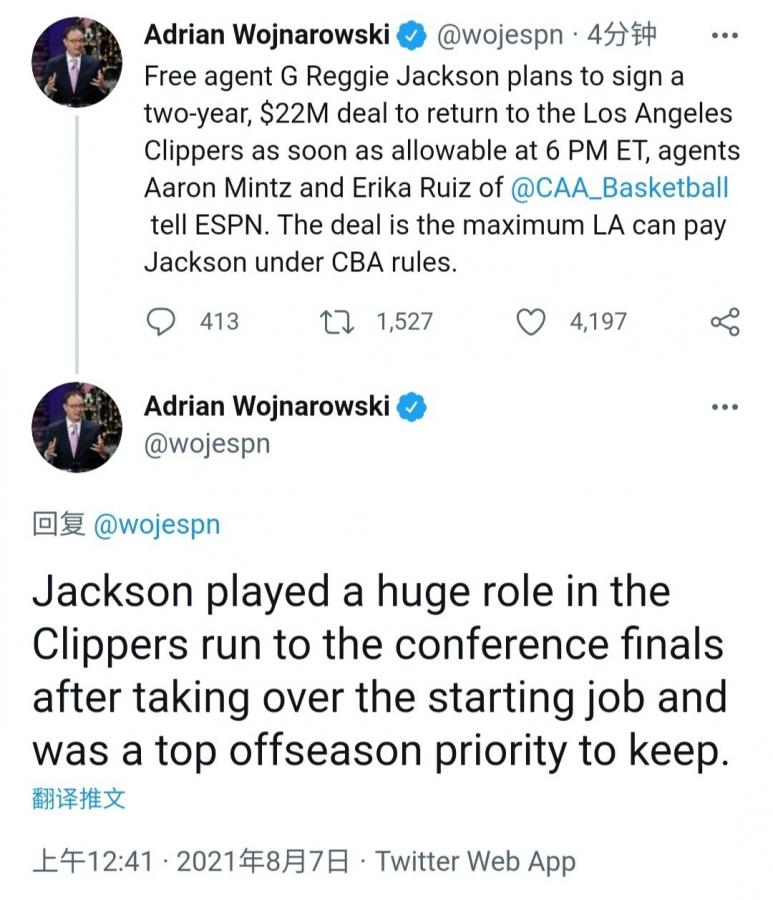773x900 pixels.
Task: Open the @wojespn link beside 回复
Action: pos(156,524)
